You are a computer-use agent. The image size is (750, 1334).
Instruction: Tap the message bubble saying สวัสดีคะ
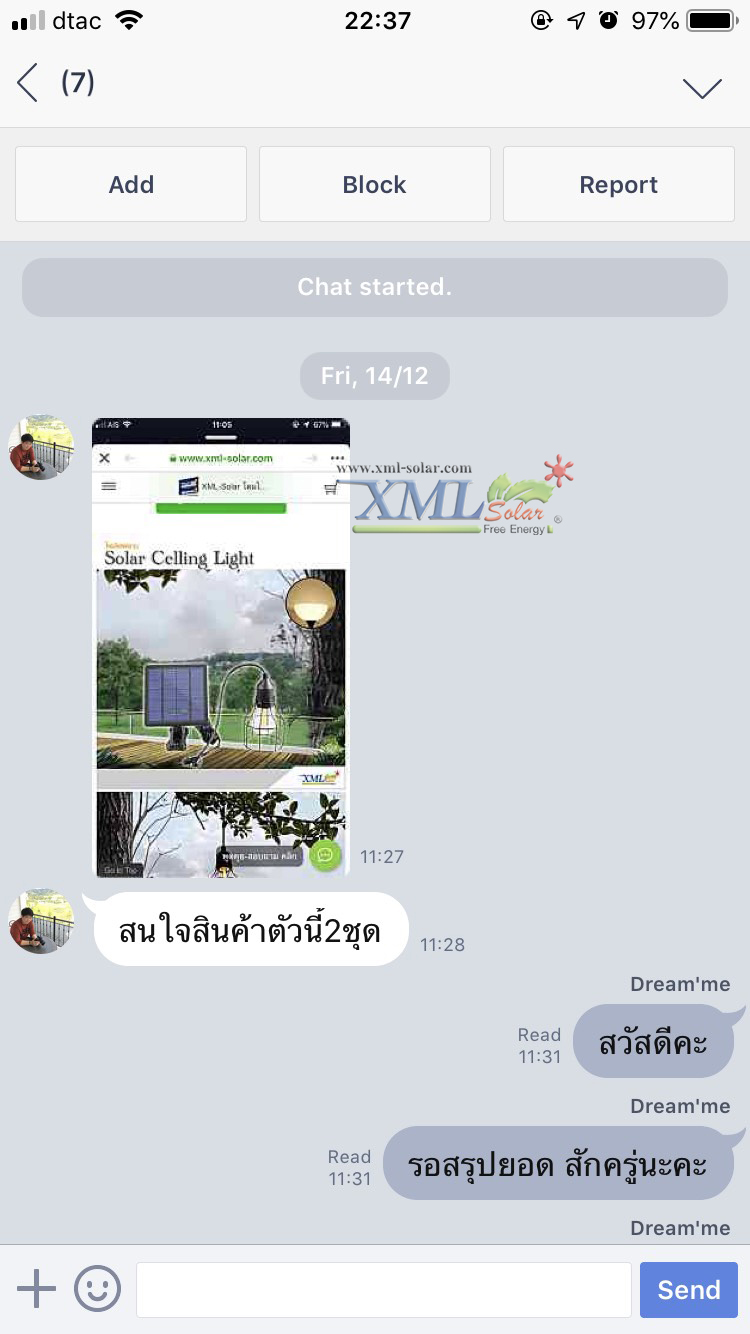click(655, 1041)
